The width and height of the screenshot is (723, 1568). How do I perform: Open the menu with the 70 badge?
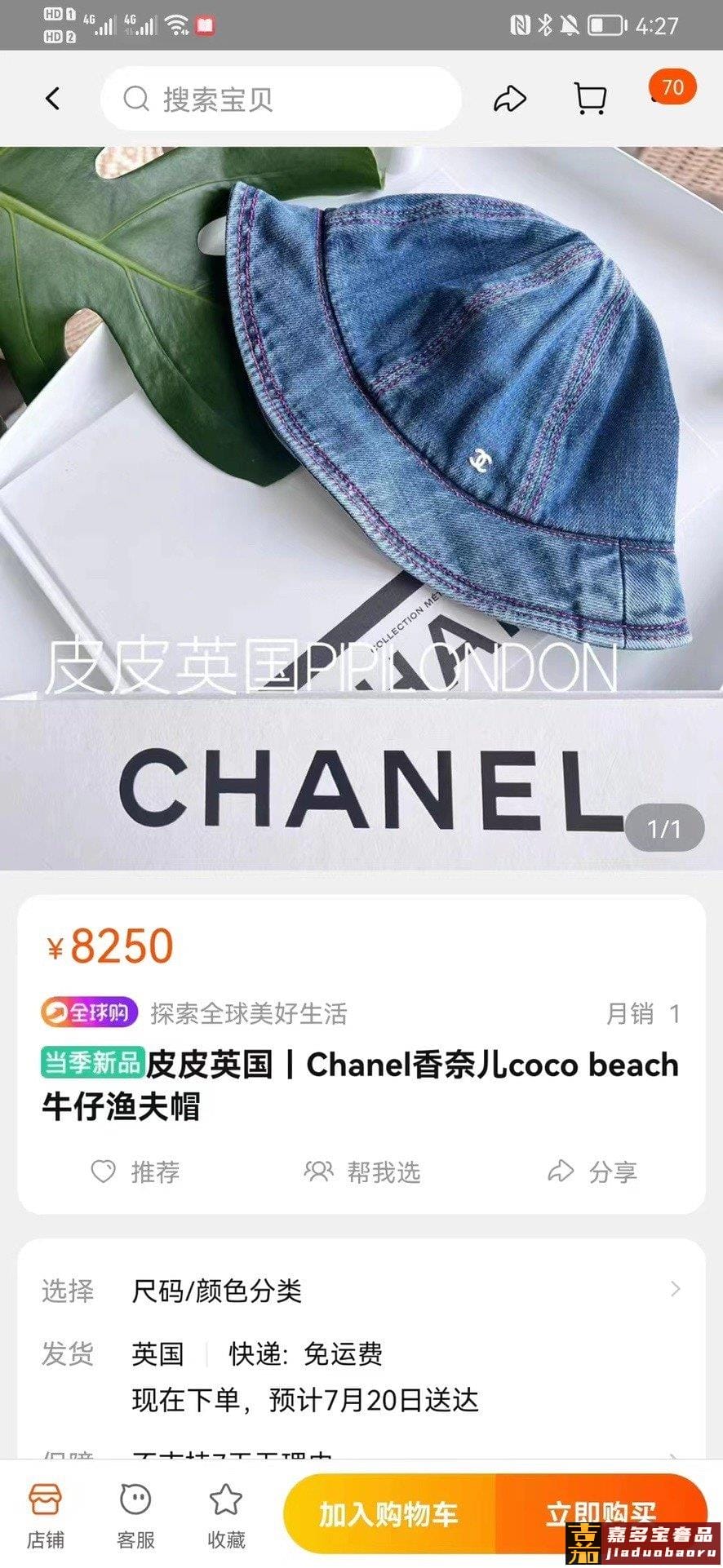pos(672,90)
